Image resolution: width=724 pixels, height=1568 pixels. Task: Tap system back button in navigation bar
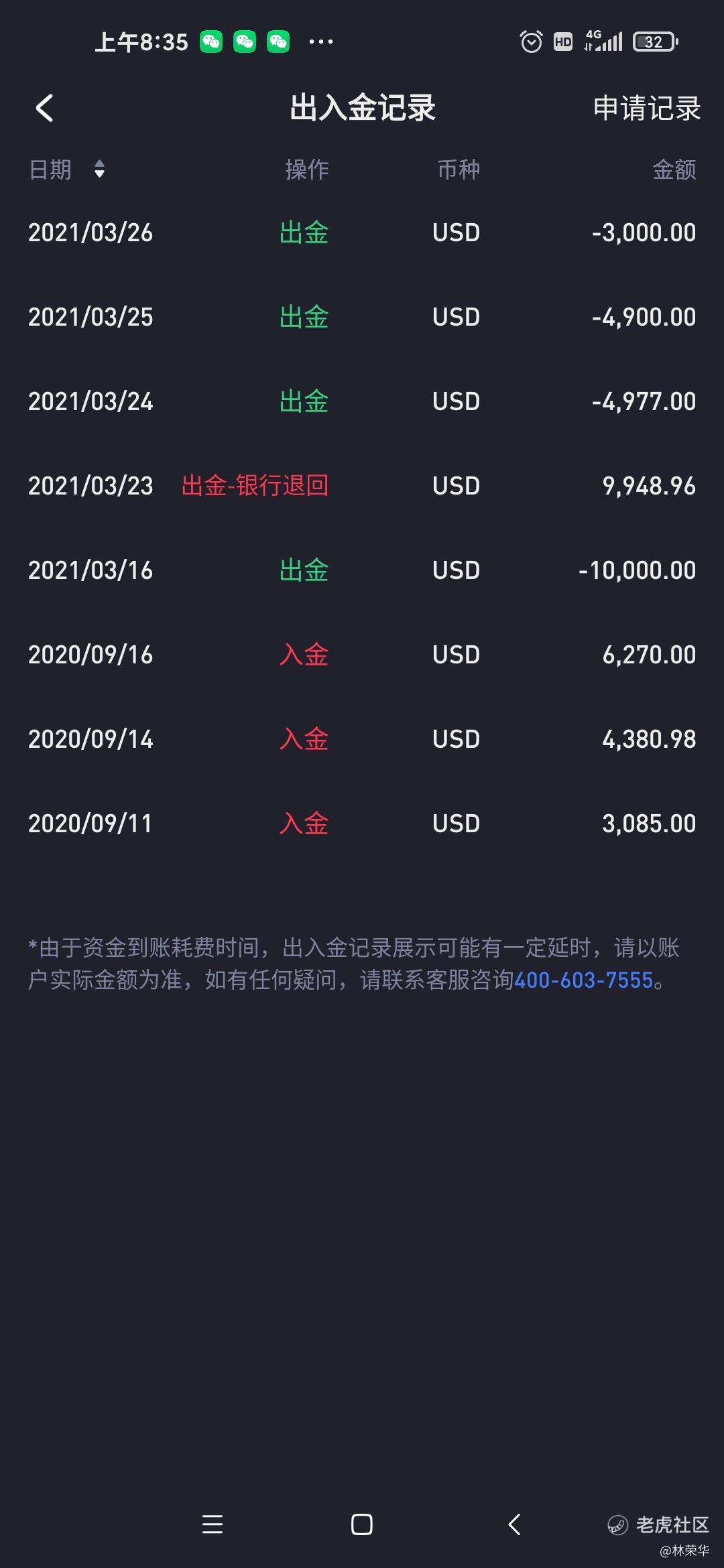514,1524
